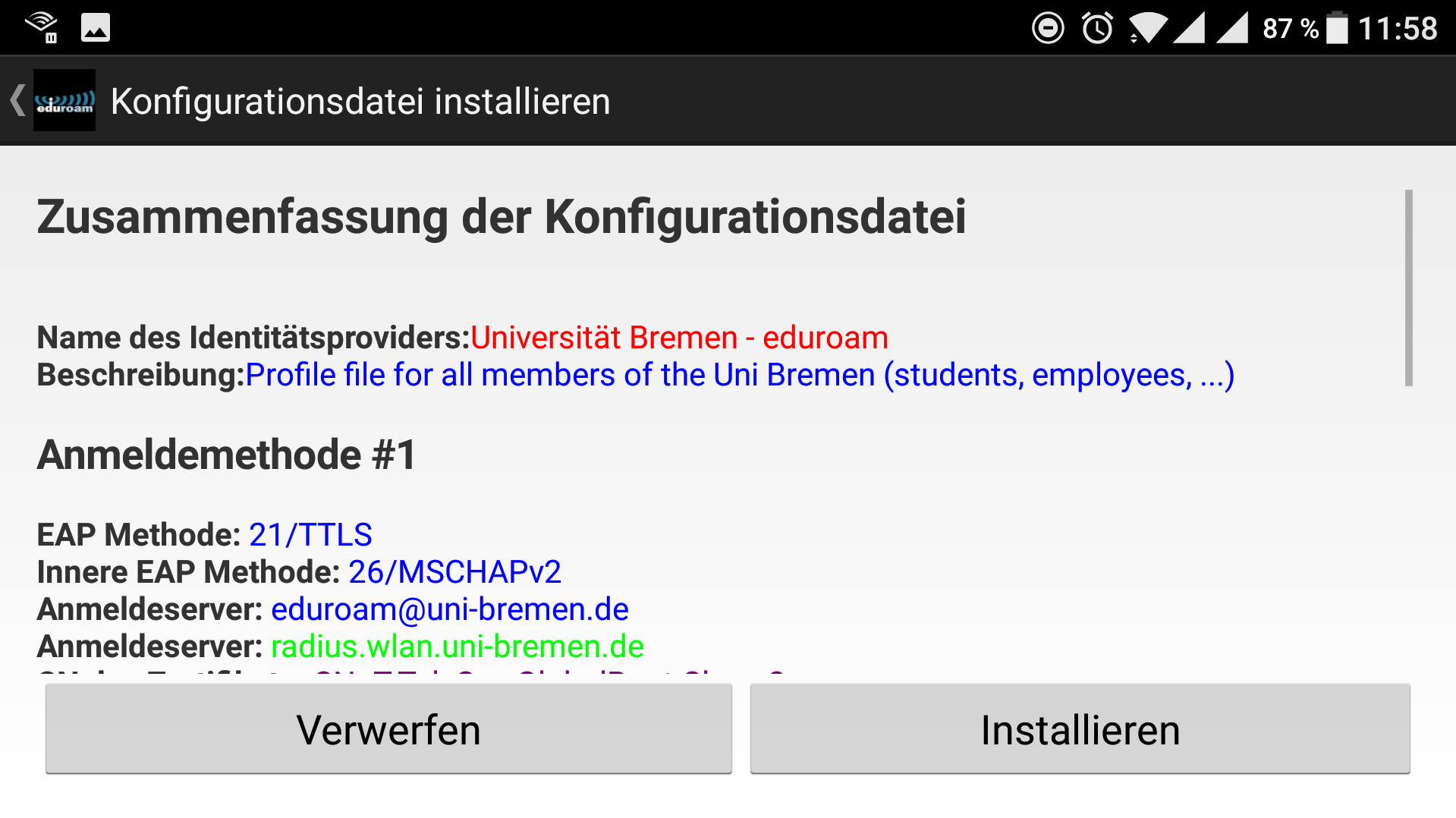Viewport: 1456px width, 818px height.
Task: Tap the Verwerfen button to discard
Action: (388, 729)
